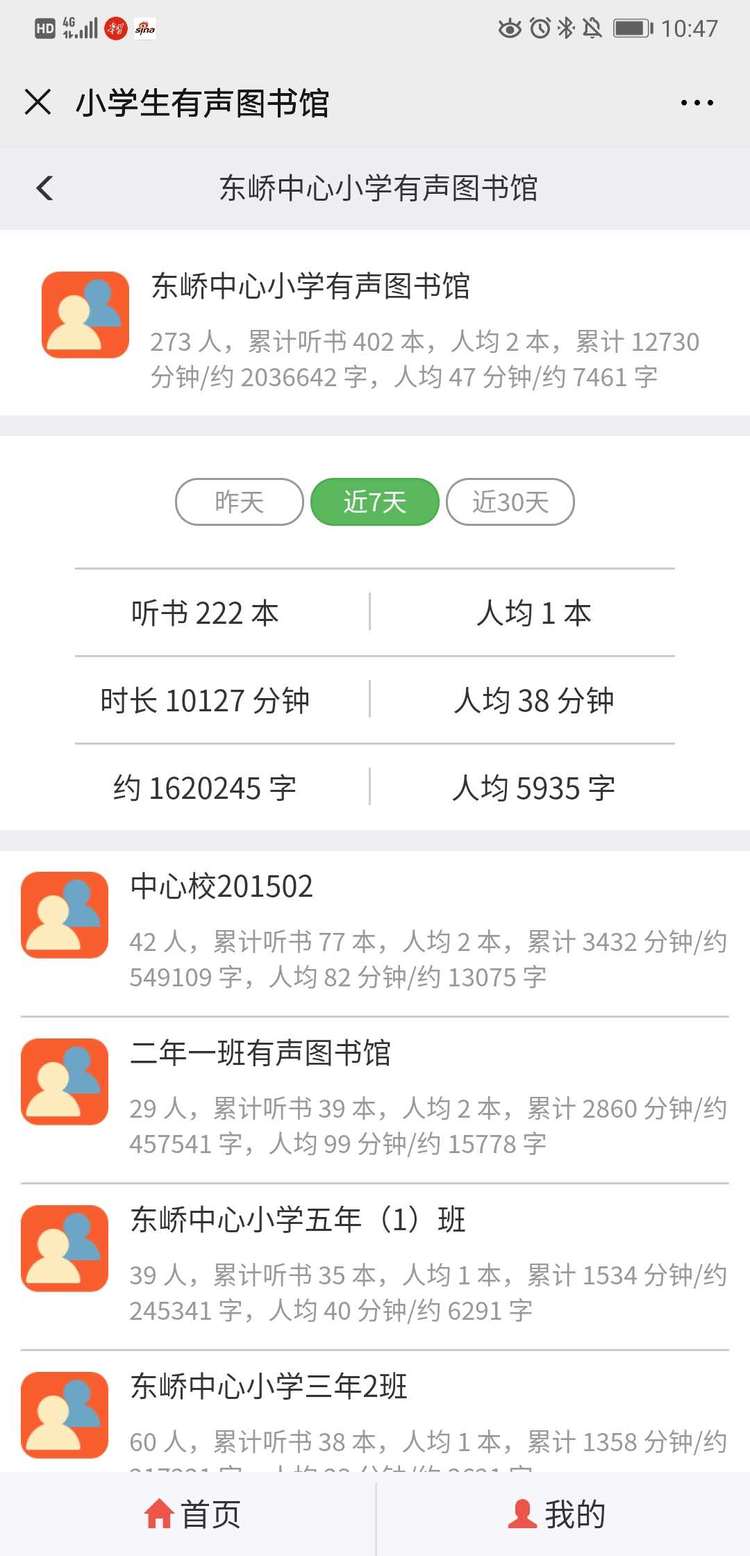The image size is (750, 1556).
Task: Open the 中心校201502 class entry
Action: tap(375, 930)
